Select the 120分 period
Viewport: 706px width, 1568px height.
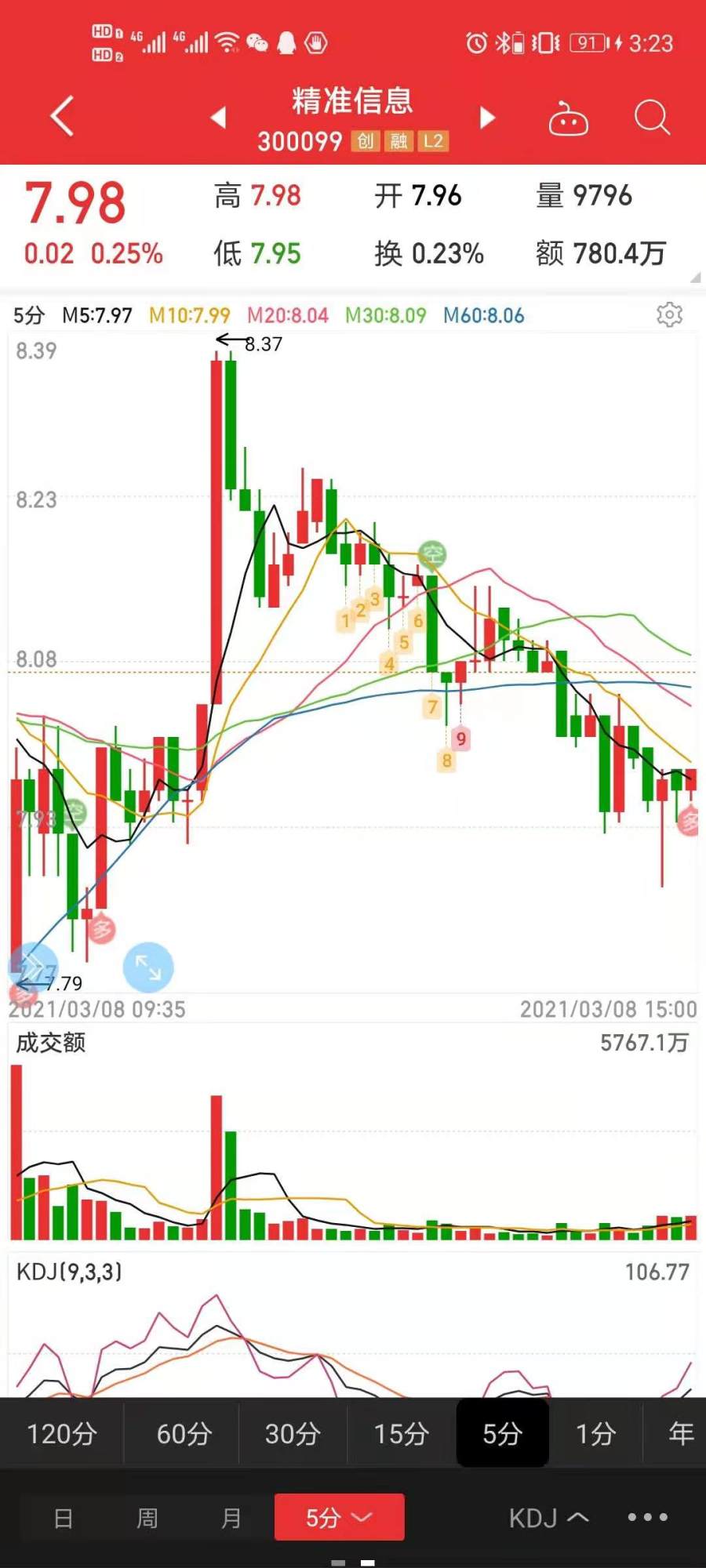click(x=62, y=1434)
